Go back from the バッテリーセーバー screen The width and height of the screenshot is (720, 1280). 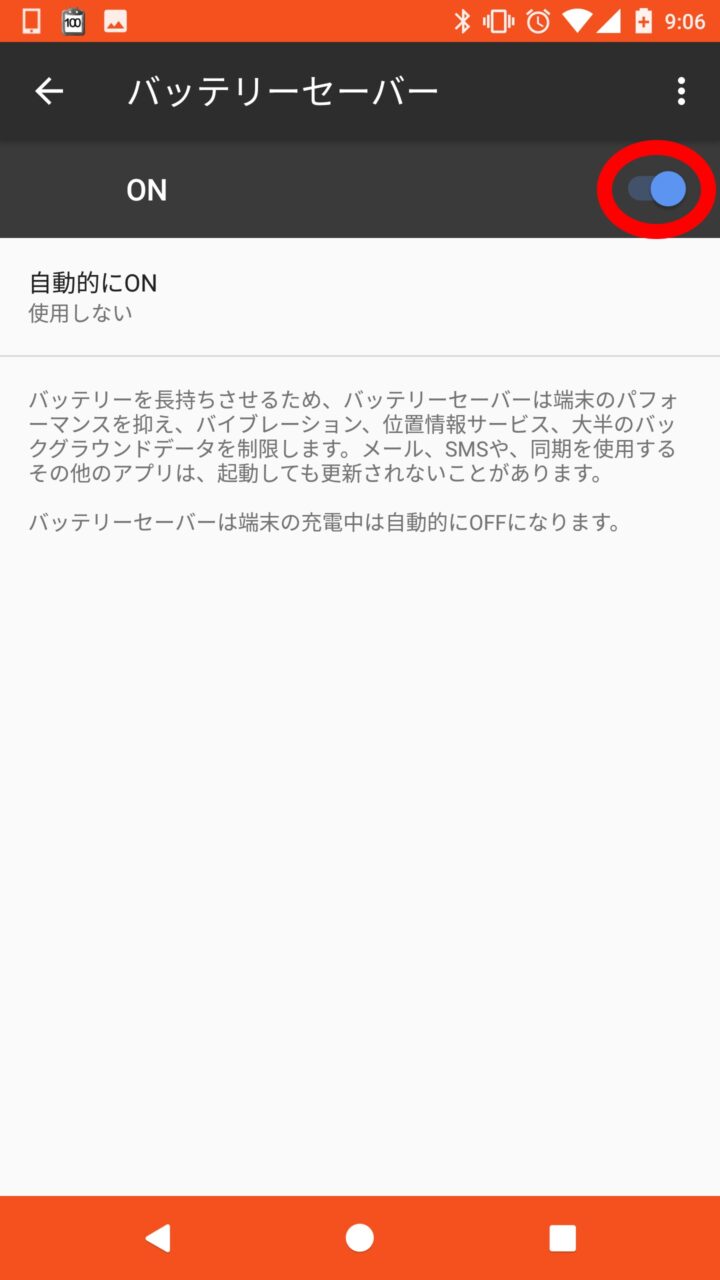pos(49,92)
